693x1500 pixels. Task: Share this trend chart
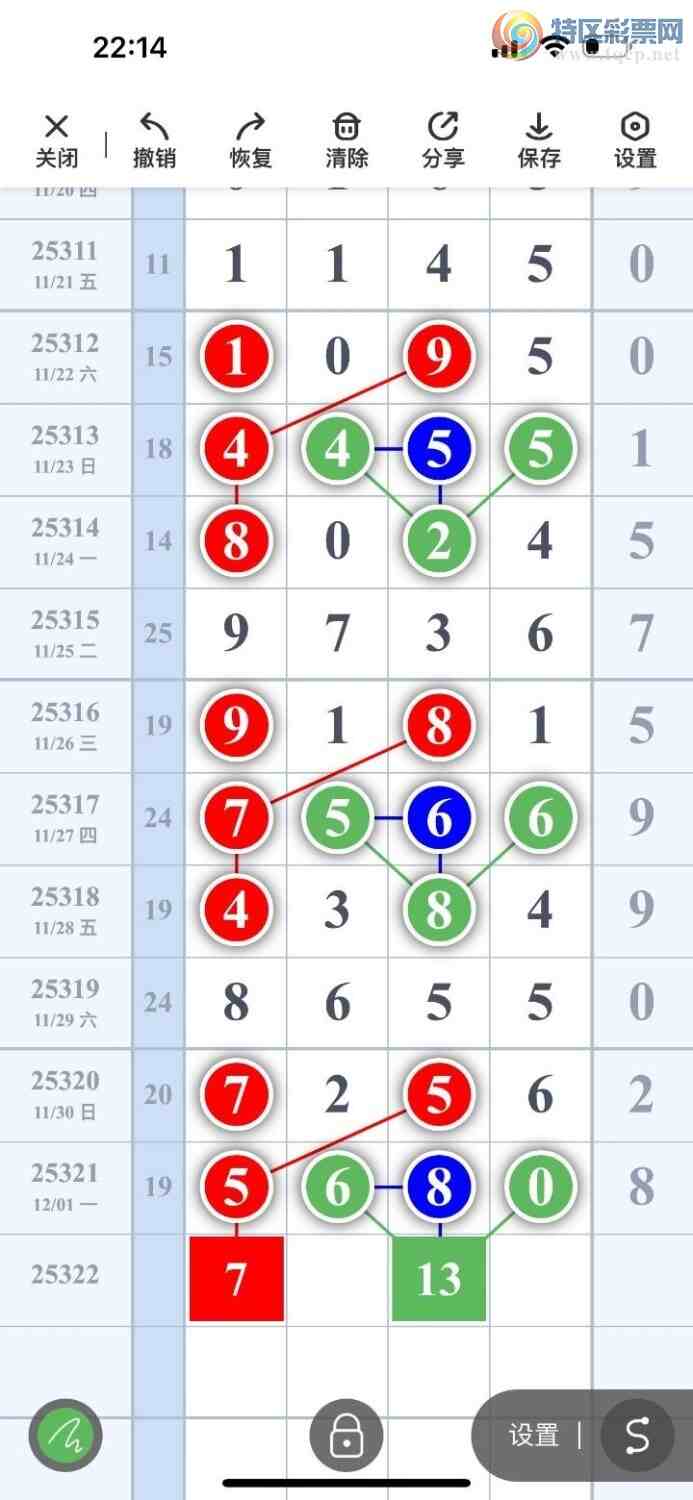[x=443, y=140]
